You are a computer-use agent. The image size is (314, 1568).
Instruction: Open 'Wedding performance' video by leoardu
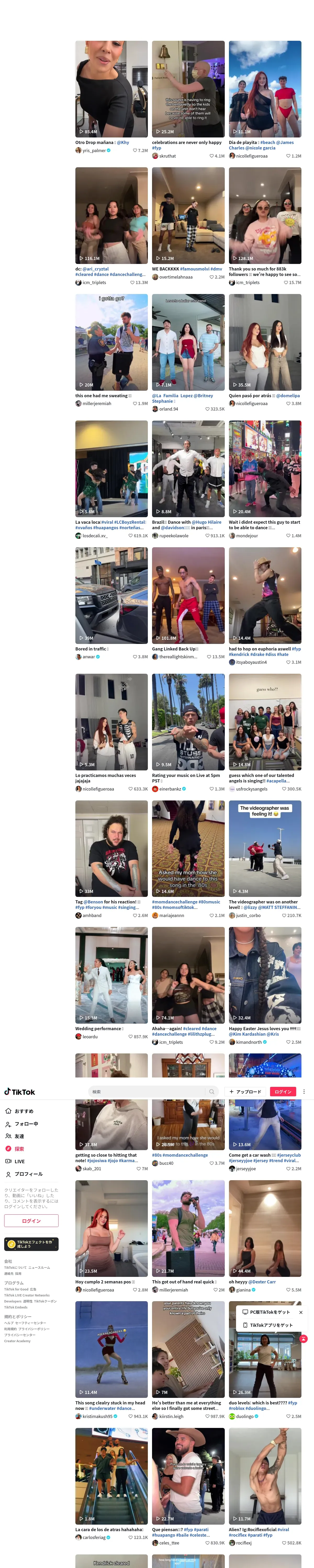[x=111, y=975]
